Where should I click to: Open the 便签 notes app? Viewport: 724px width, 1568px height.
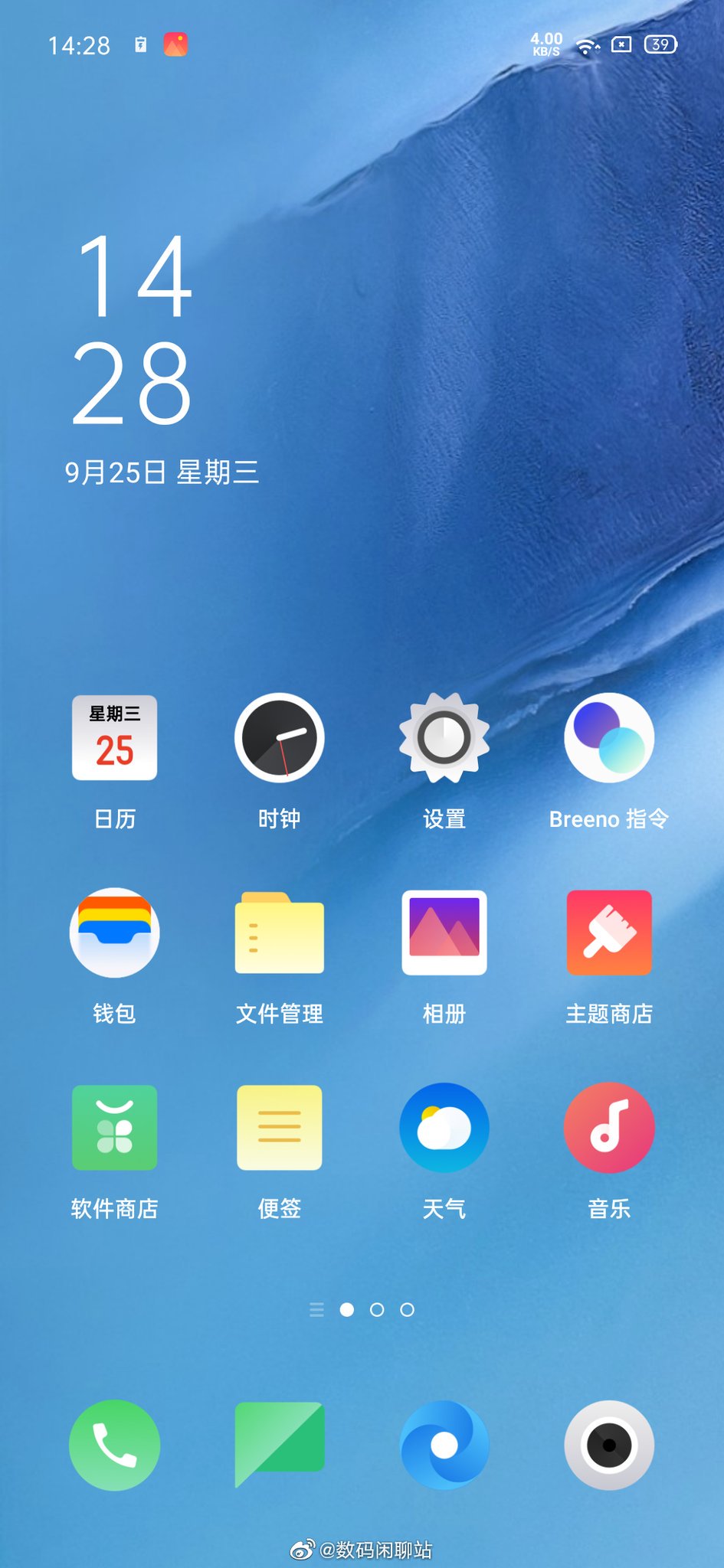pyautogui.click(x=279, y=1127)
